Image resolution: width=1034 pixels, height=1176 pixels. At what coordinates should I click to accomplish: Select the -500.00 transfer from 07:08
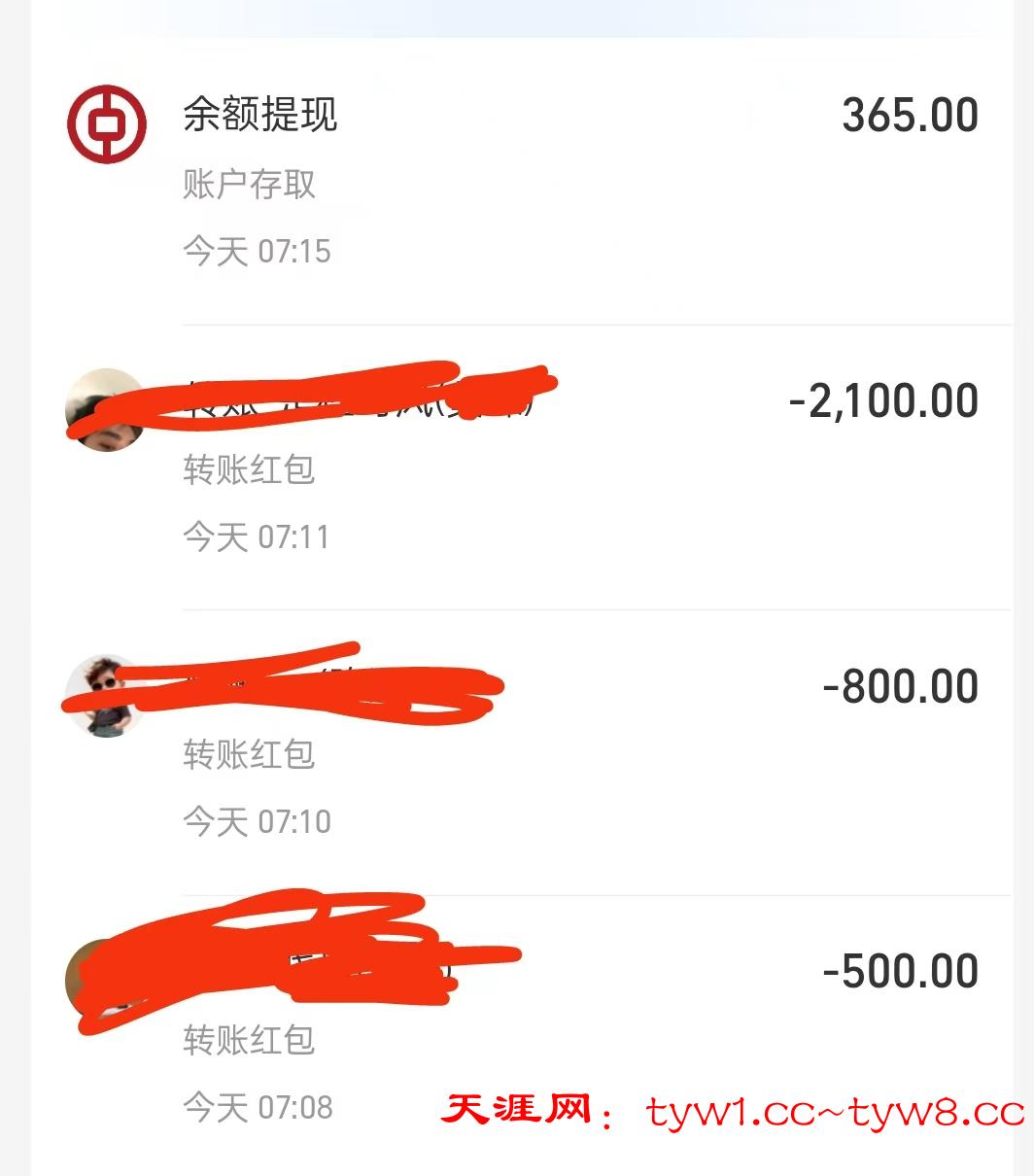[x=525, y=1035]
